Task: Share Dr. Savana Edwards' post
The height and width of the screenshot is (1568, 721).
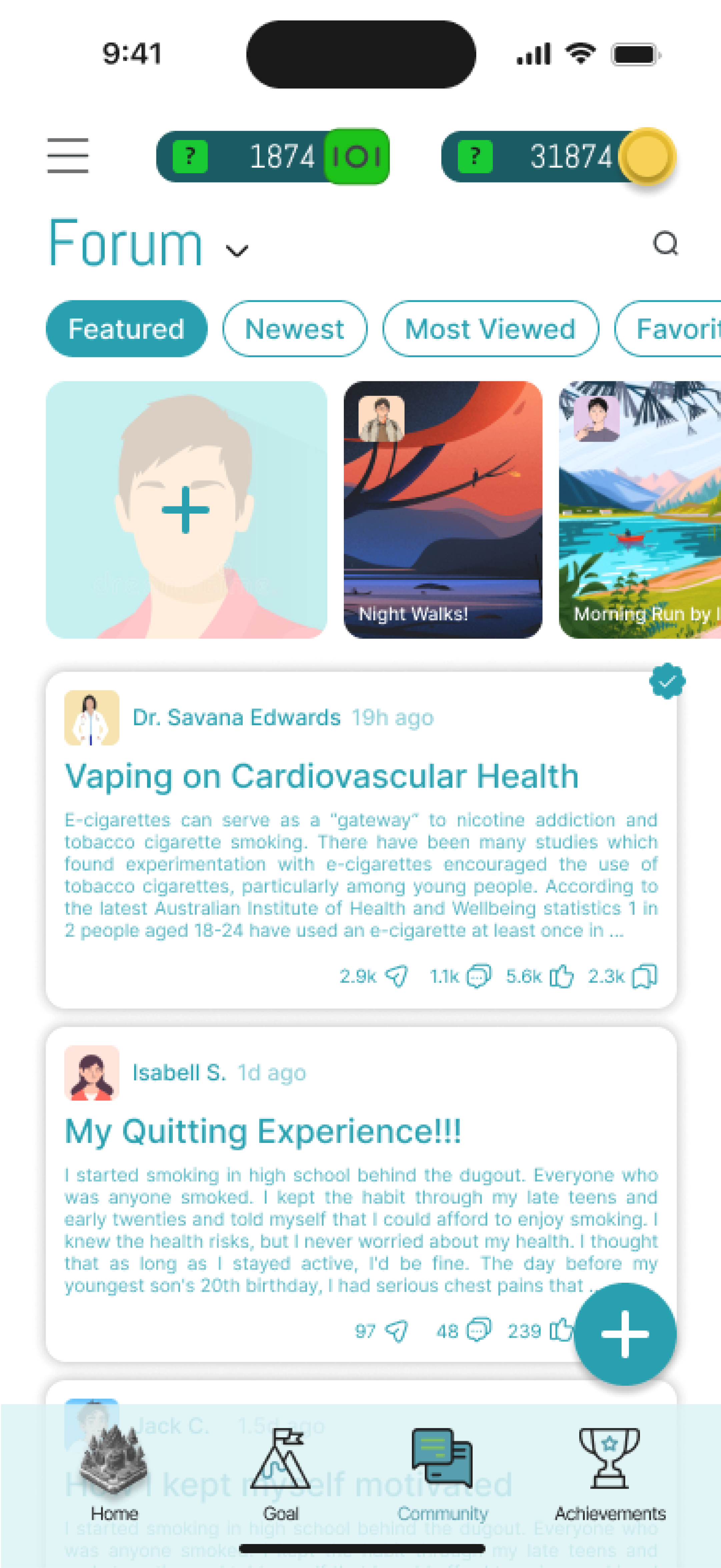Action: coord(397,976)
